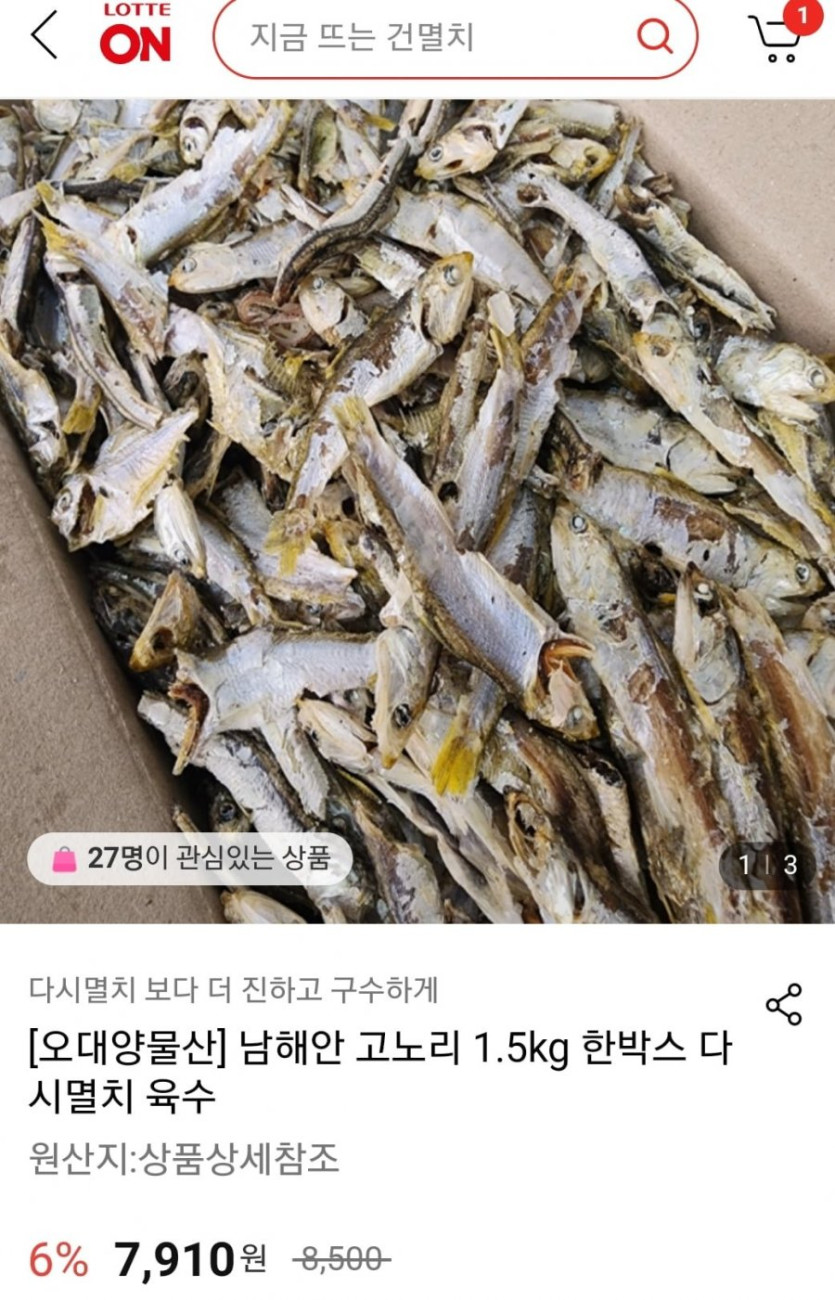Tap the search field reading 지금 뜨는 건멸치
835x1300 pixels.
[420, 37]
